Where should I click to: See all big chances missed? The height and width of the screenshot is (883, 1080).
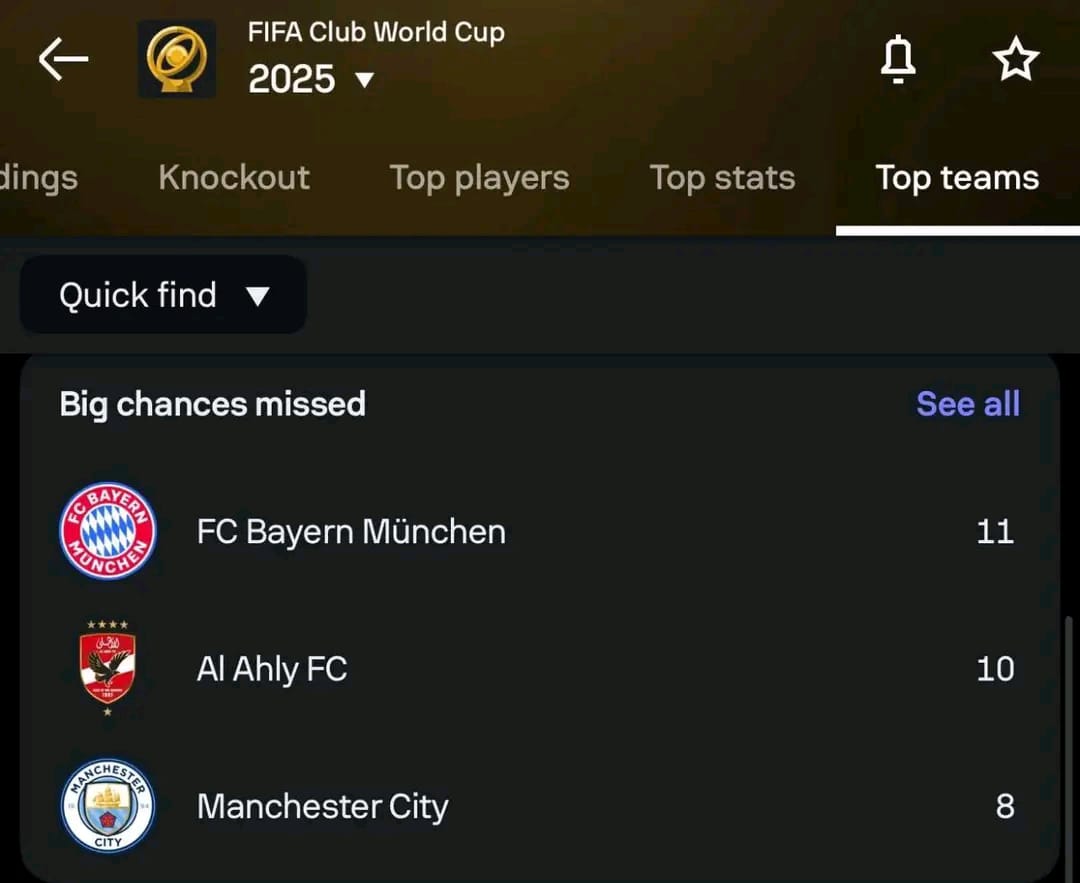pyautogui.click(x=967, y=404)
